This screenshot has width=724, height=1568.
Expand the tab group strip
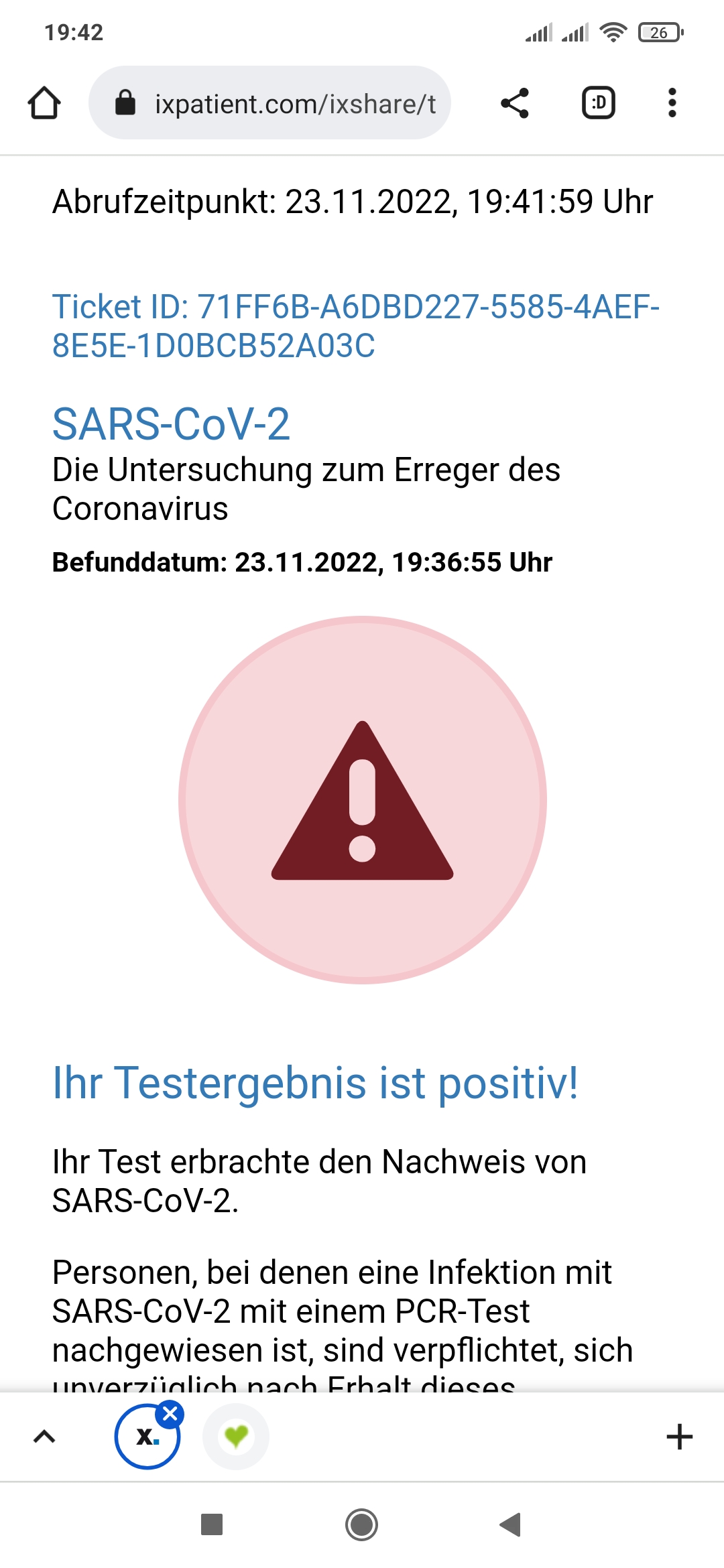click(x=44, y=1437)
